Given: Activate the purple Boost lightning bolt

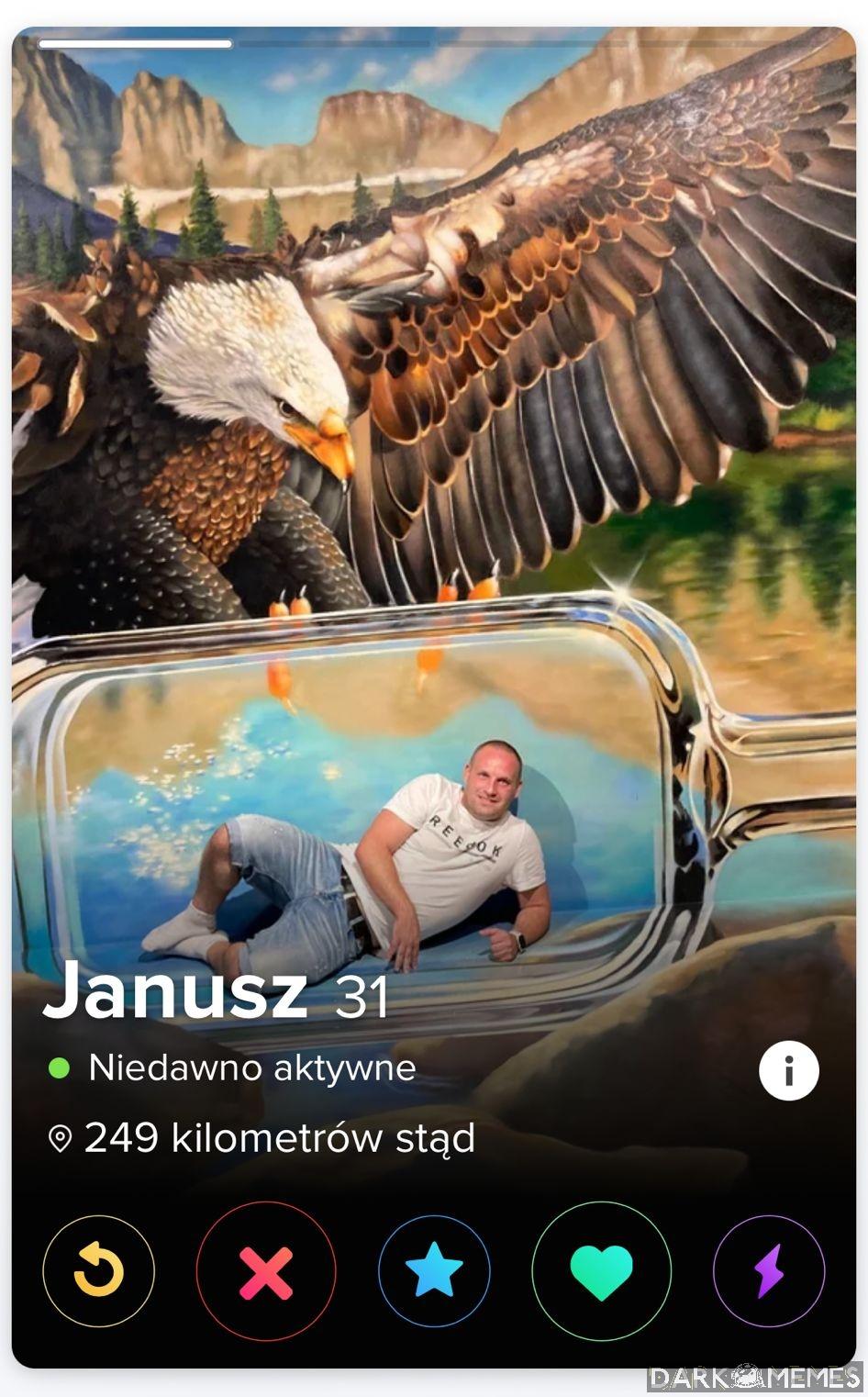Looking at the screenshot, I should (x=769, y=1271).
